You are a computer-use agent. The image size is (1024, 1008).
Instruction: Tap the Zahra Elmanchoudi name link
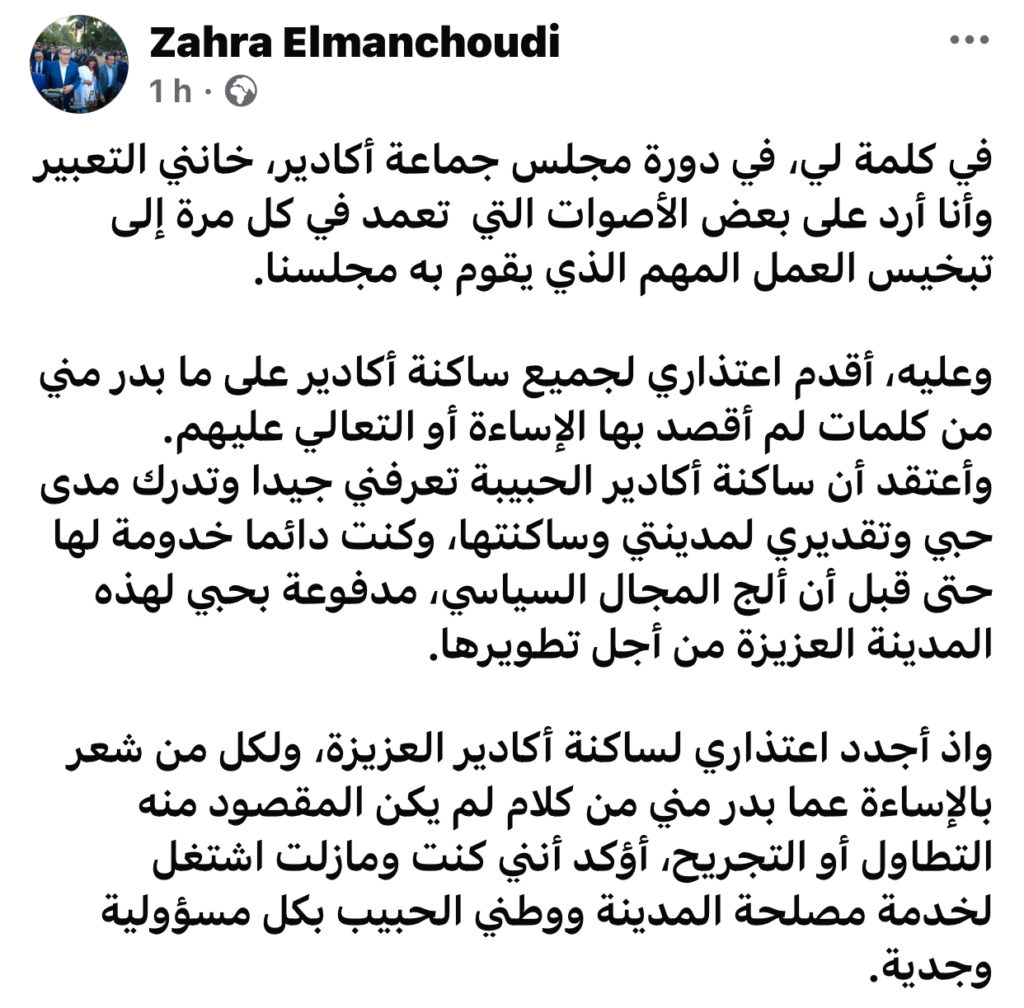353,43
